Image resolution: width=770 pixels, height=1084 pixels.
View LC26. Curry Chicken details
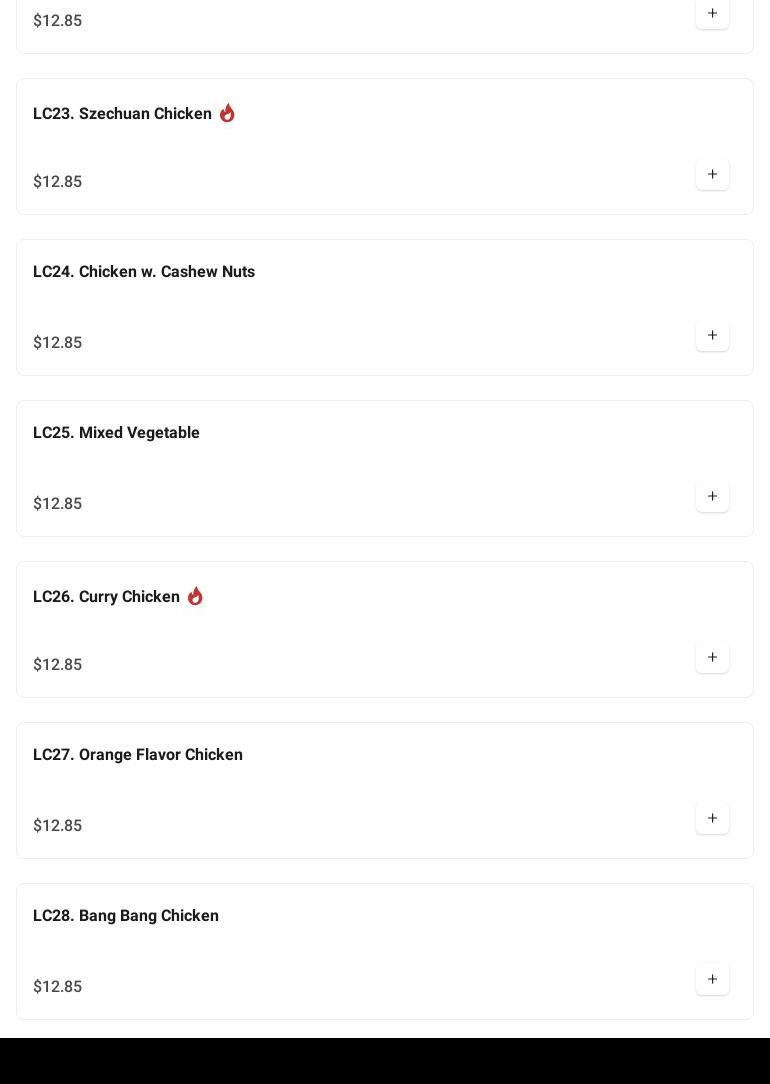pyautogui.click(x=106, y=597)
